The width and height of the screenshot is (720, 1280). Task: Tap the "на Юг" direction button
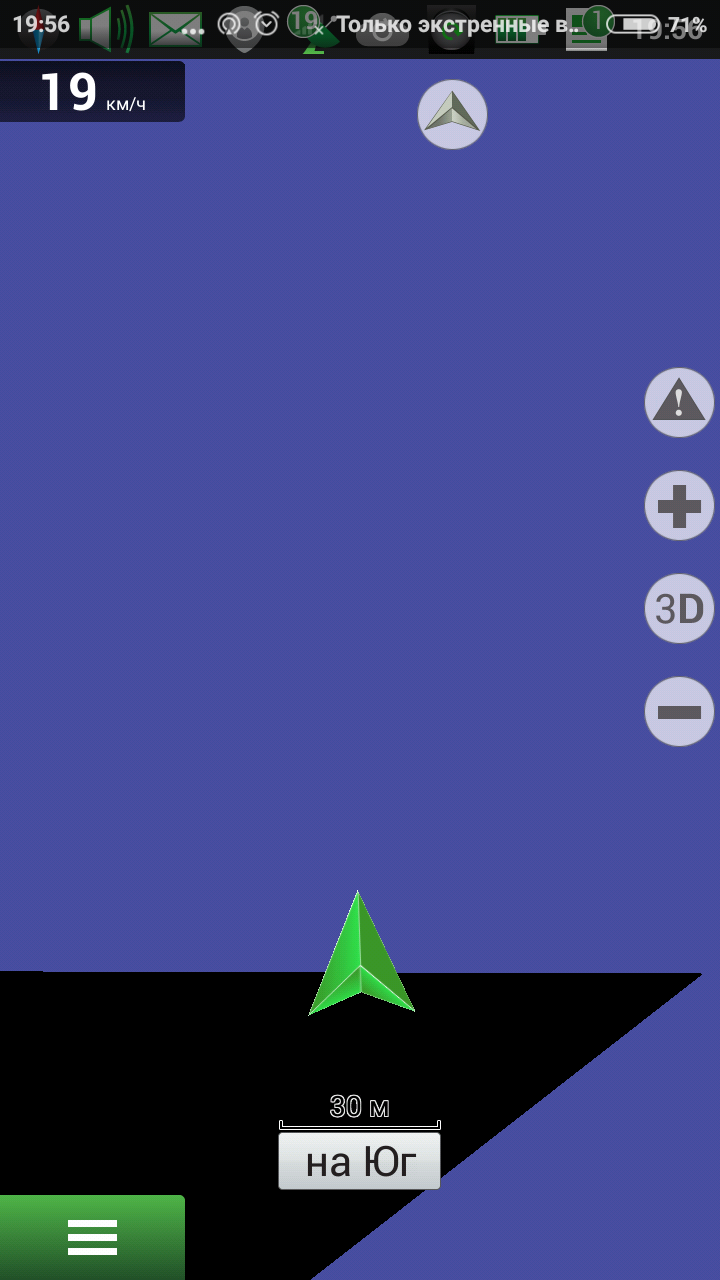point(359,1161)
